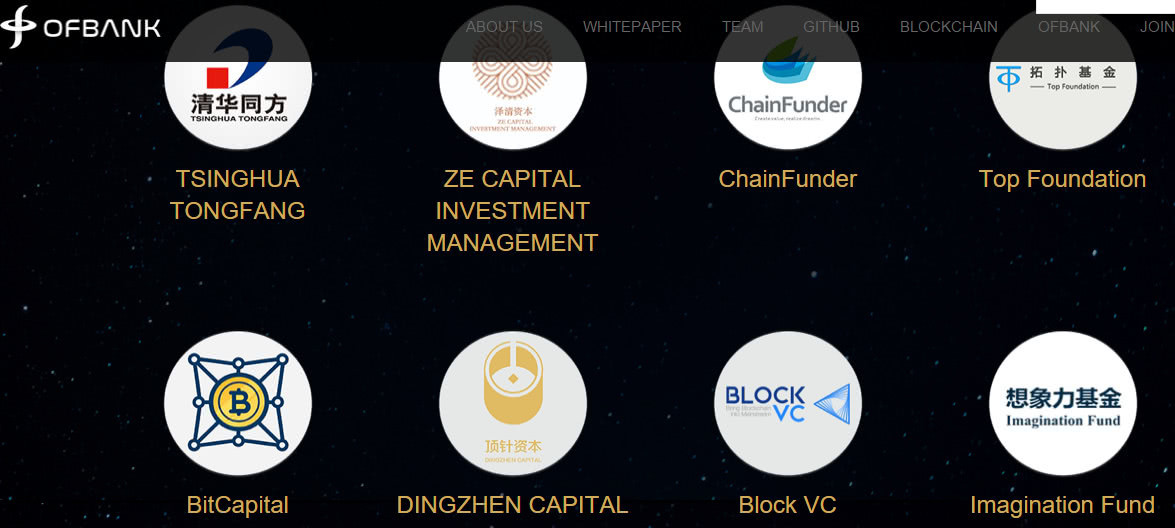Open the Block VC partner tile

(787, 403)
